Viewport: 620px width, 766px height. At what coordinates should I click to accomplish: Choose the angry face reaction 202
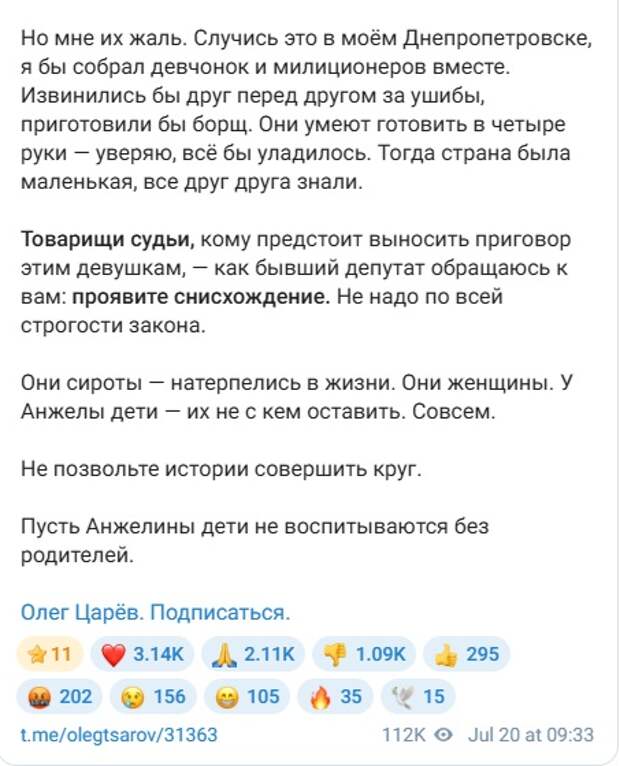(x=60, y=695)
